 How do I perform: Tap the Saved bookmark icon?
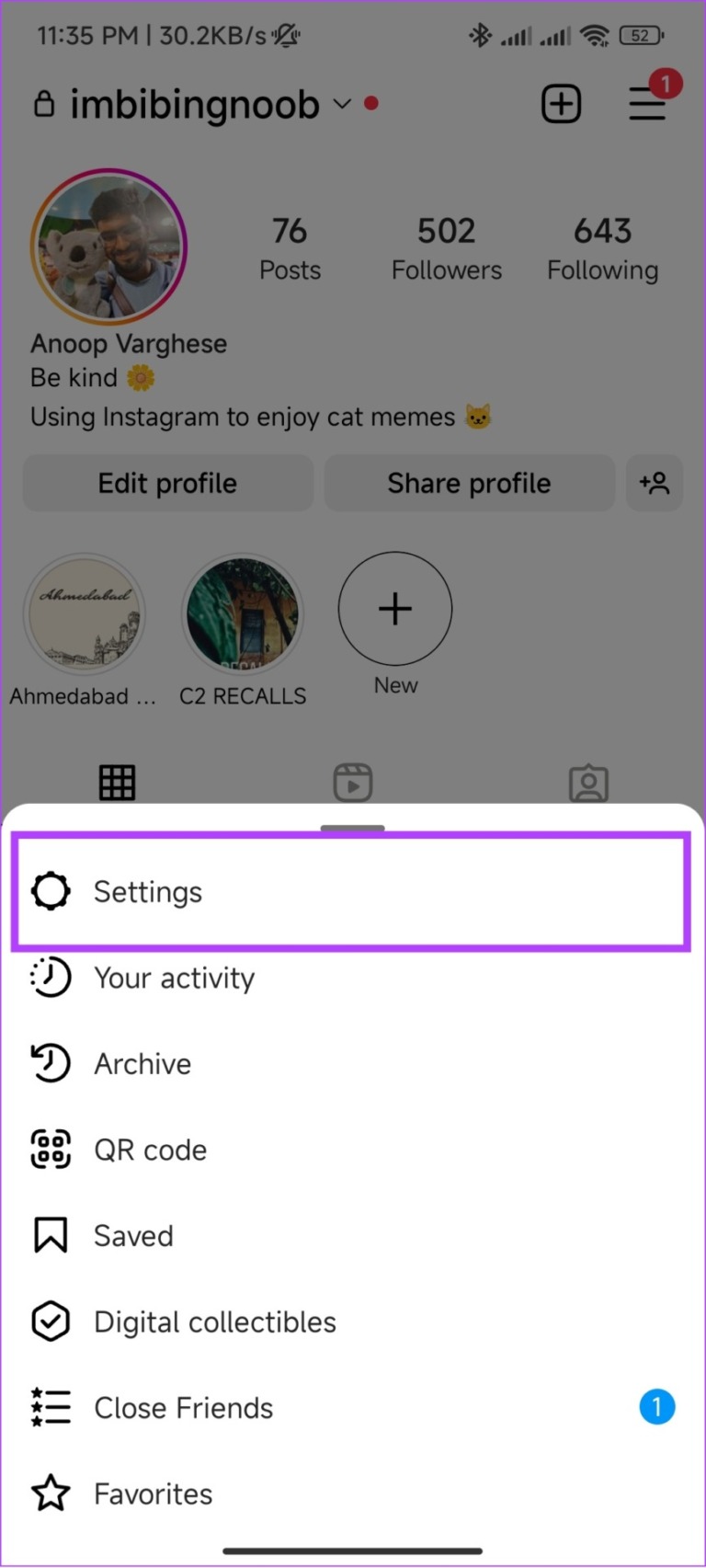(51, 1235)
